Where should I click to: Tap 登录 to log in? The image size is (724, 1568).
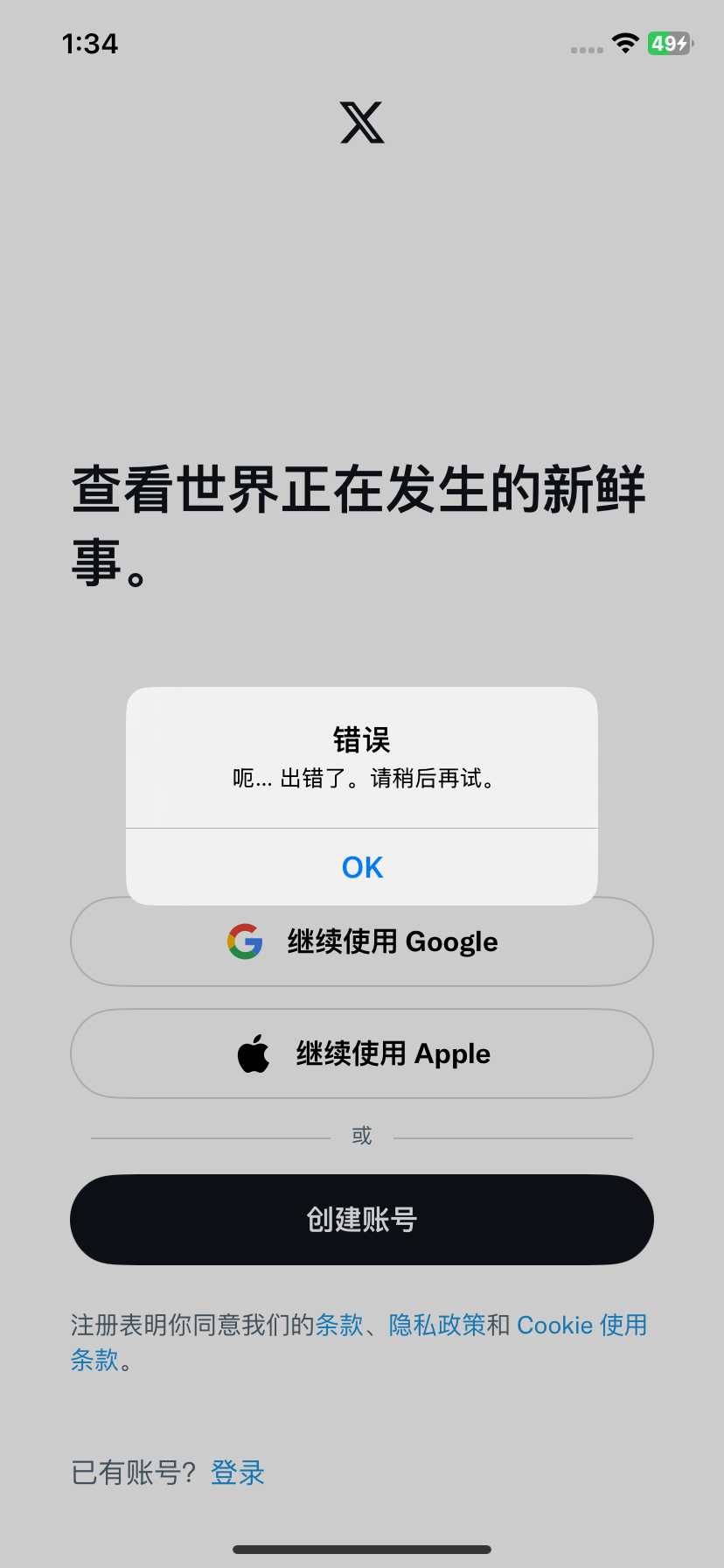pyautogui.click(x=237, y=1473)
